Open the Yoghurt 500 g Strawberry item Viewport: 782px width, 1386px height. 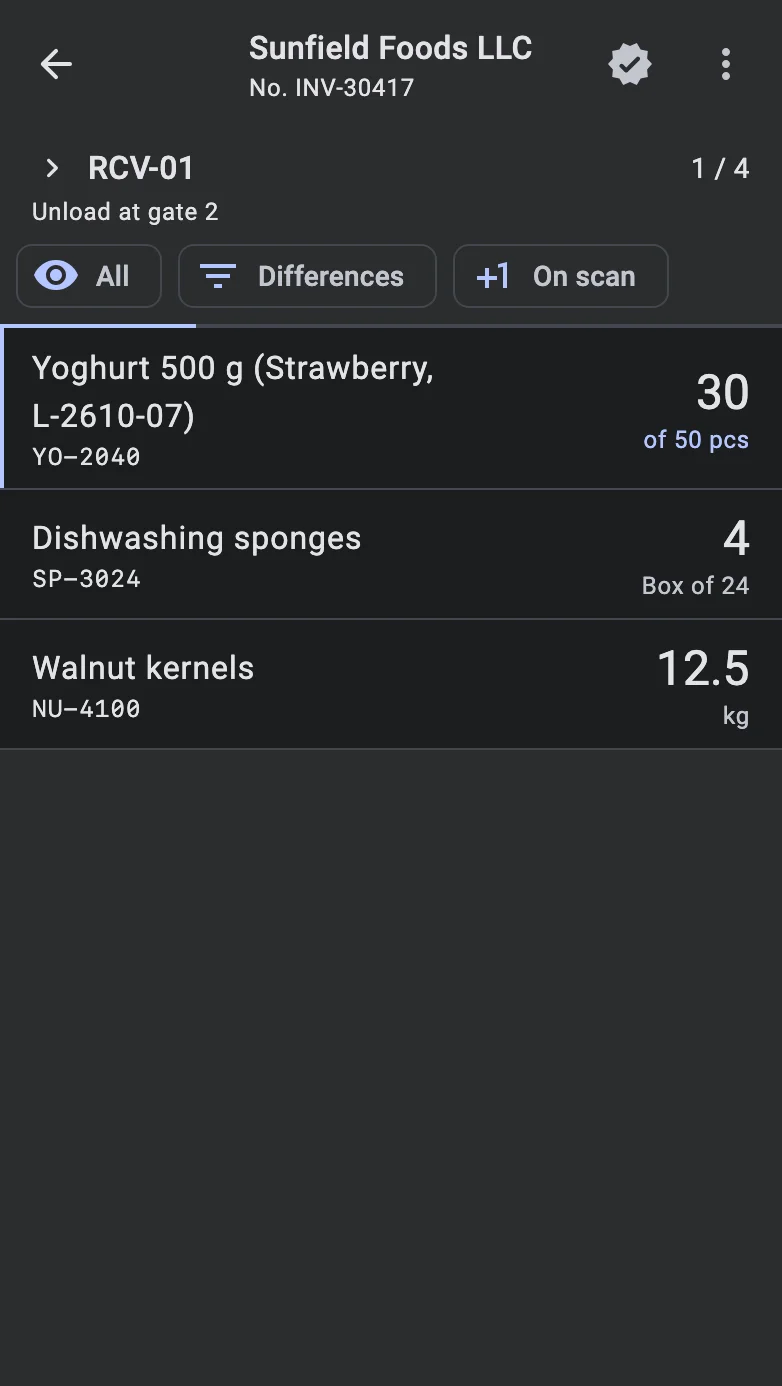click(x=391, y=409)
